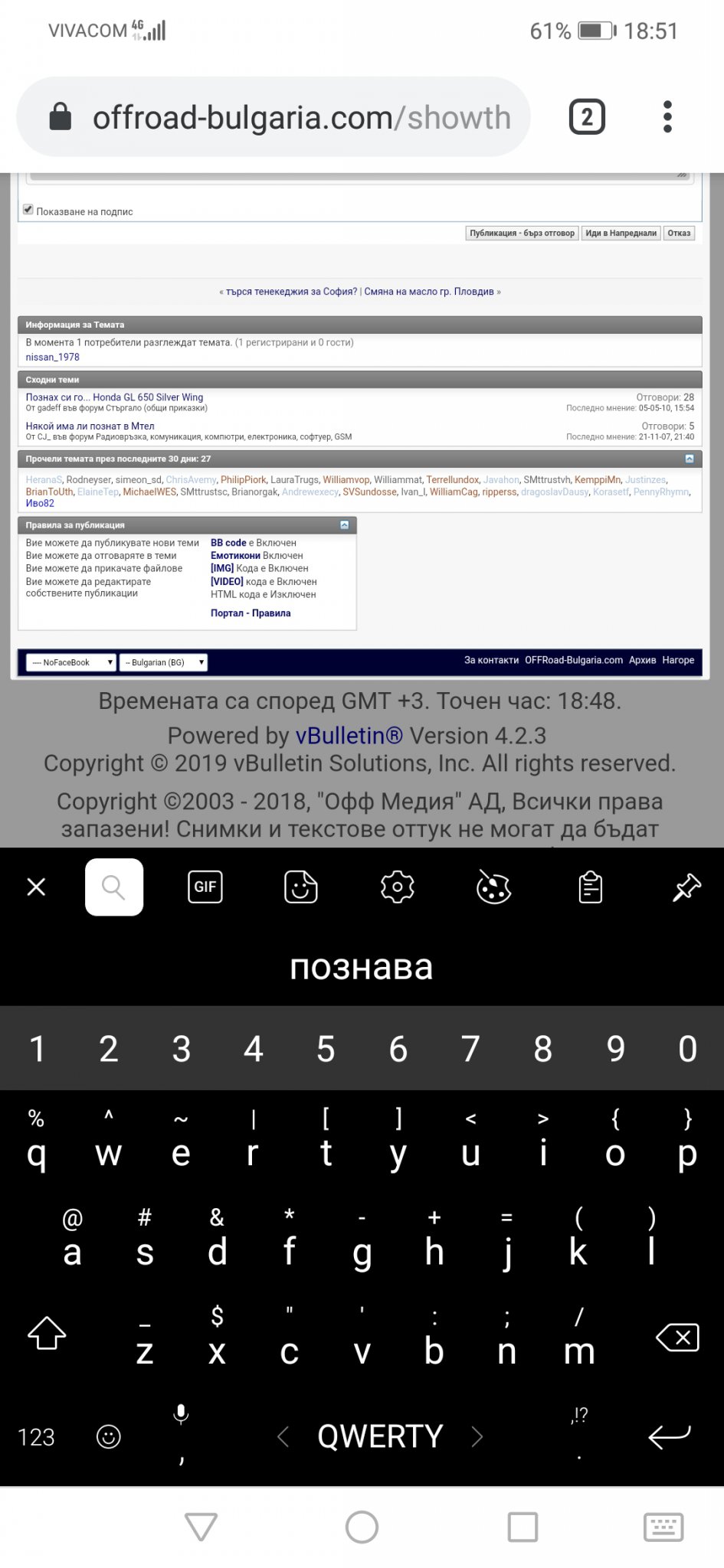Toggle the 'Показване на подпис' checkbox

pyautogui.click(x=28, y=210)
